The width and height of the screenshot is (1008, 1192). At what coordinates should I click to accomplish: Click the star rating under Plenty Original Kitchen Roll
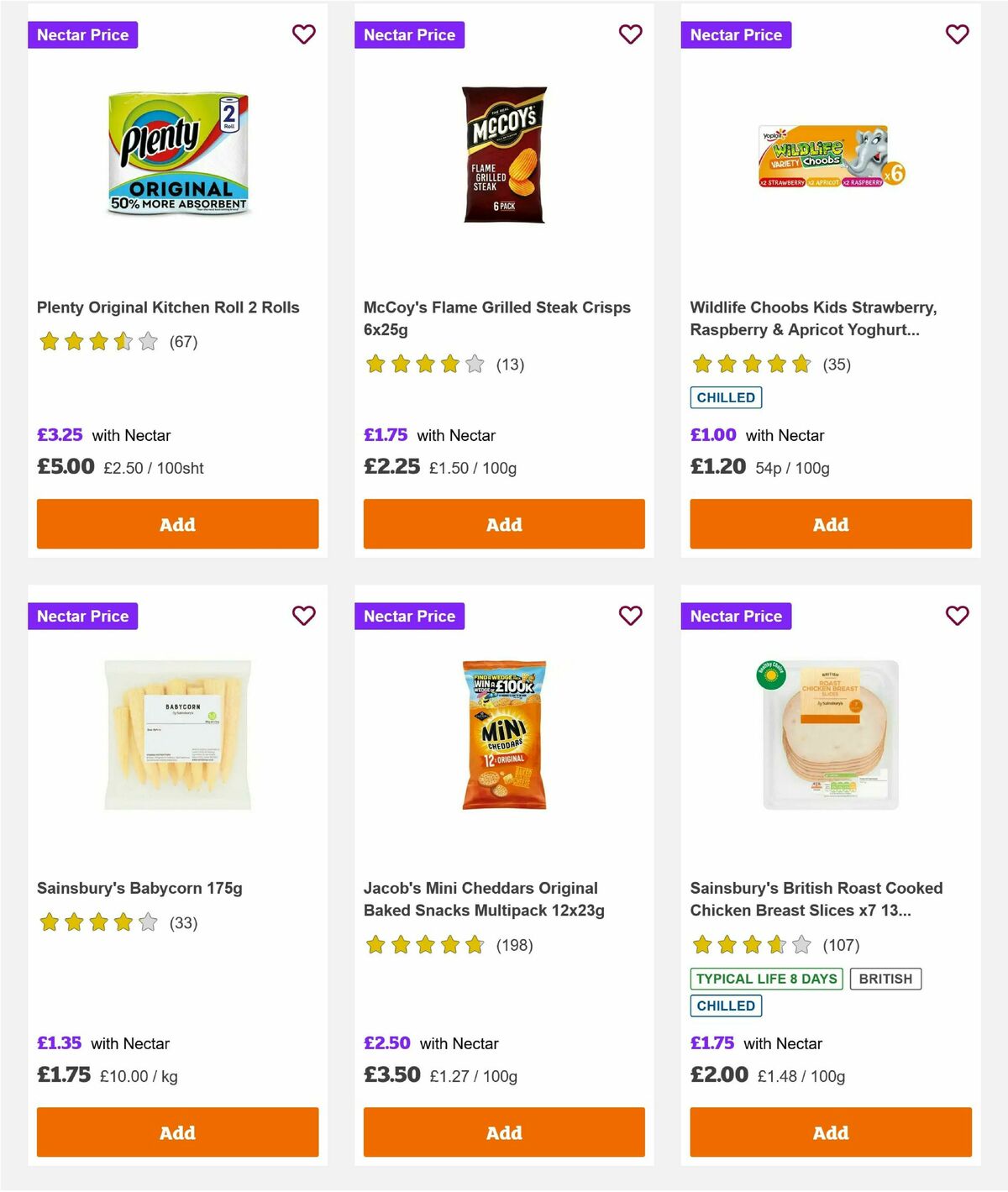click(97, 341)
